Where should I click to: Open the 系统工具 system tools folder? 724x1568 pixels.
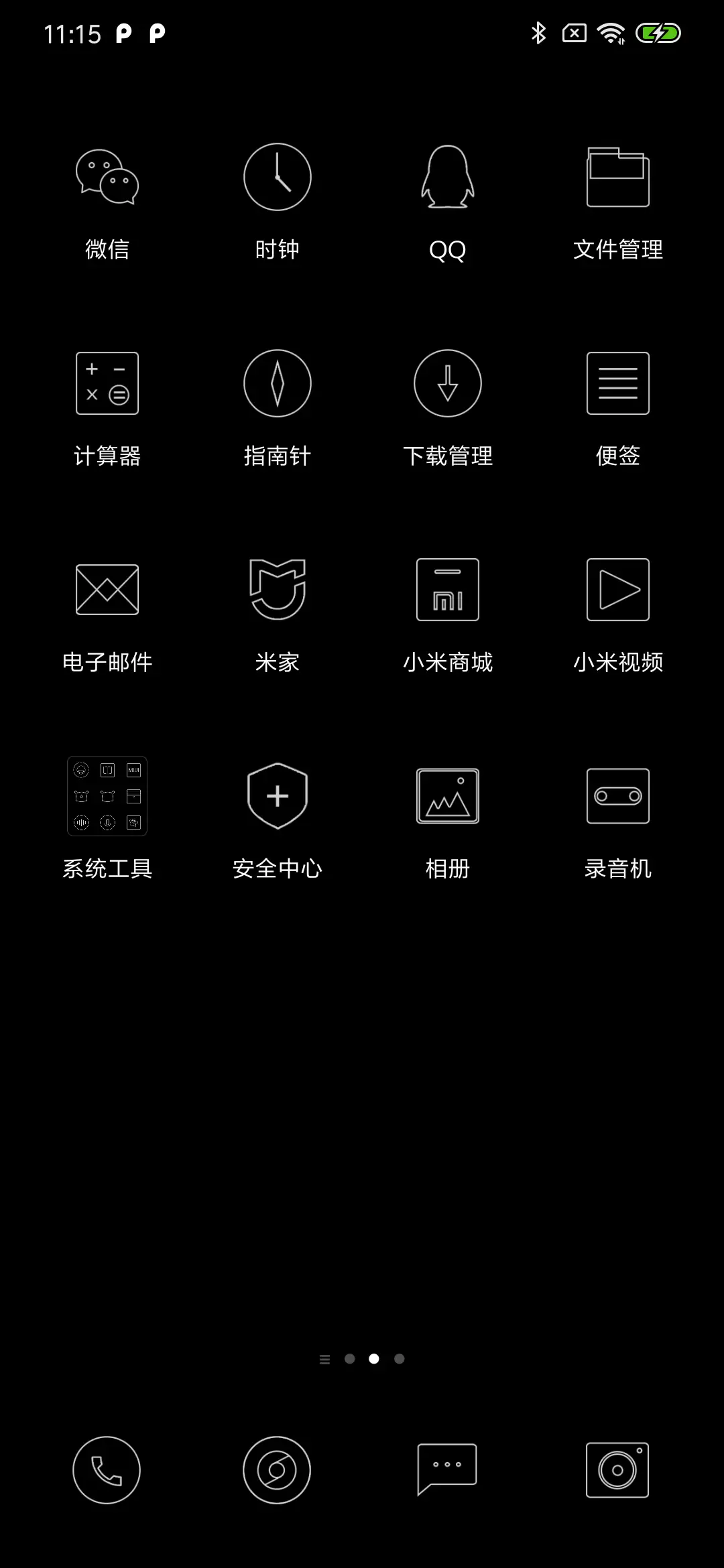click(107, 796)
